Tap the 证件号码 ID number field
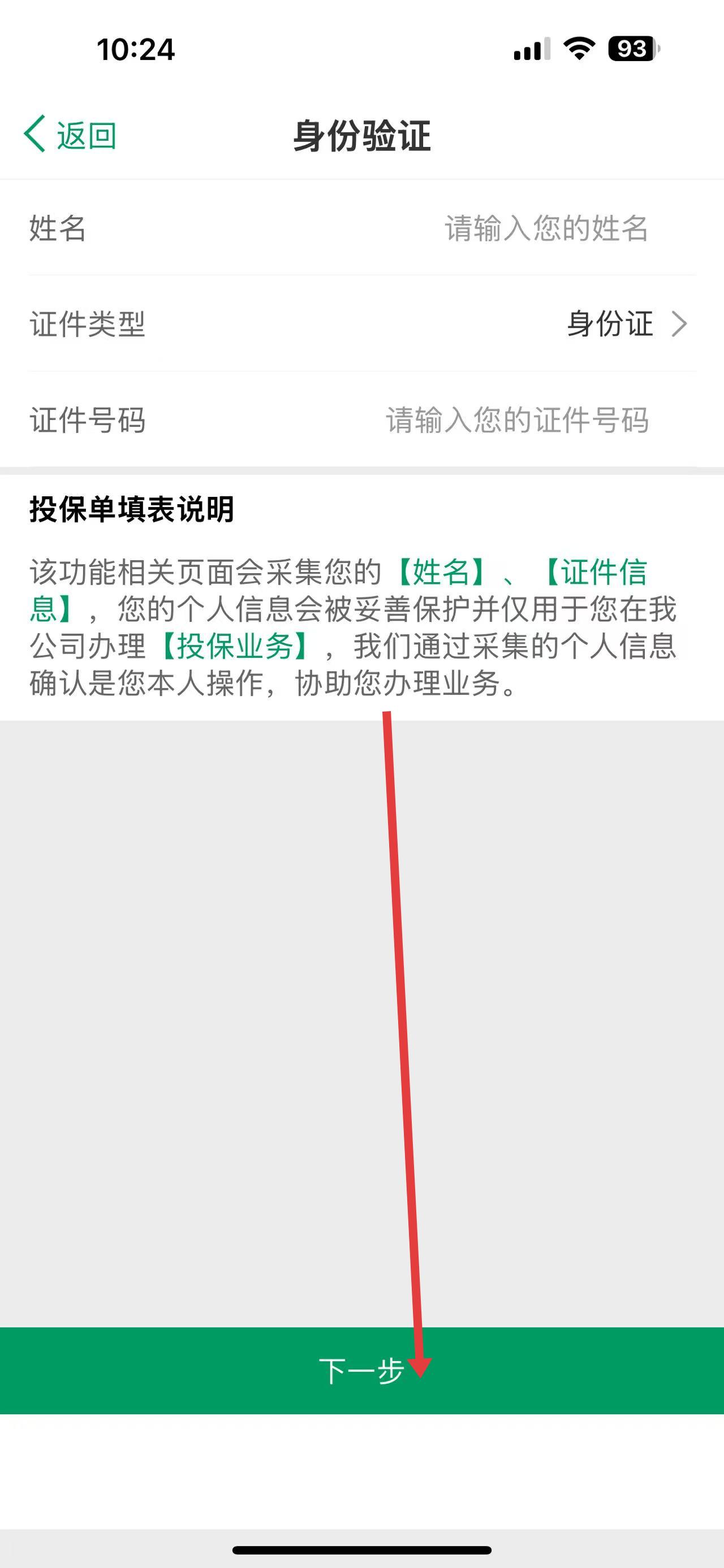The width and height of the screenshot is (724, 1568). coord(516,420)
